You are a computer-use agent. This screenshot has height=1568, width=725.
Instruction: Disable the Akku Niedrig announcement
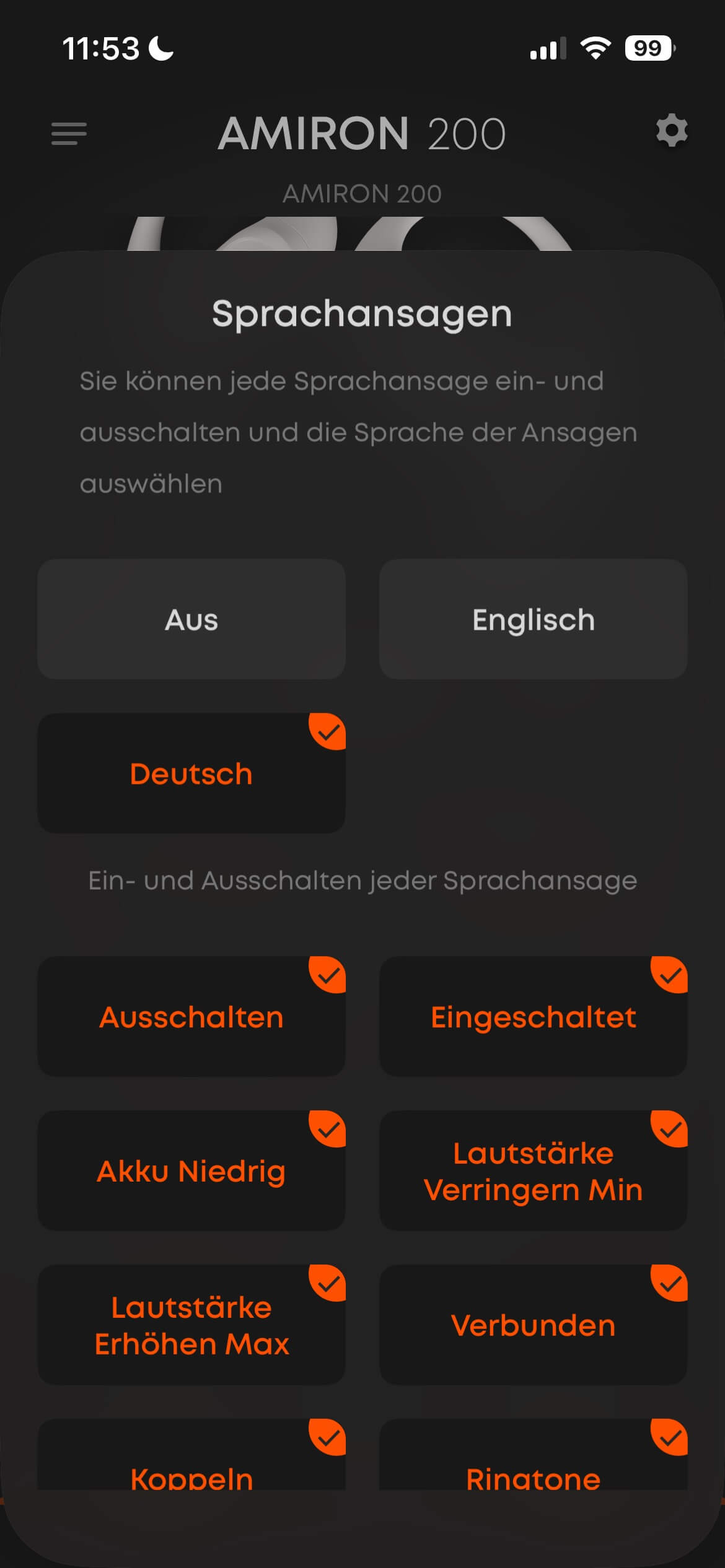point(191,1170)
